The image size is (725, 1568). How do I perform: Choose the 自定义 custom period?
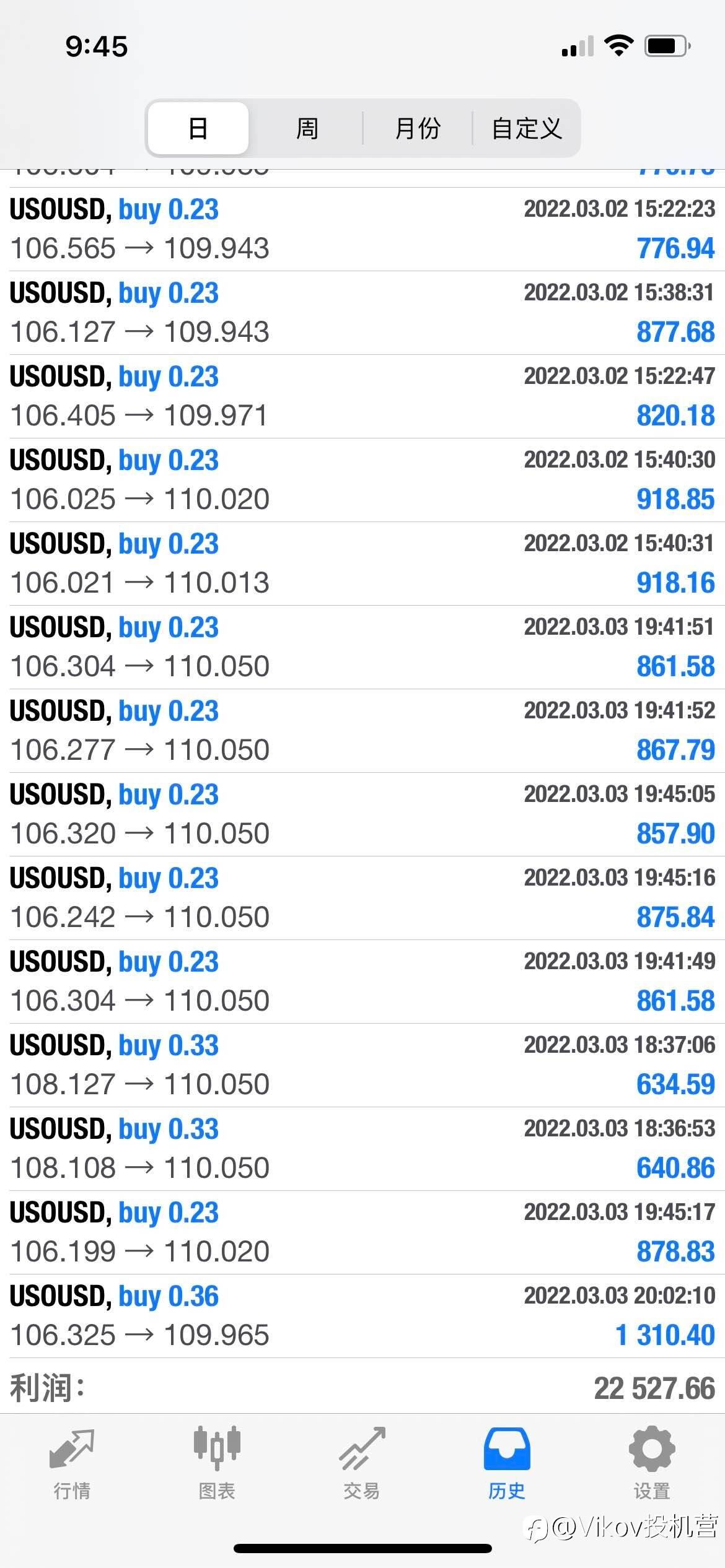click(x=526, y=128)
